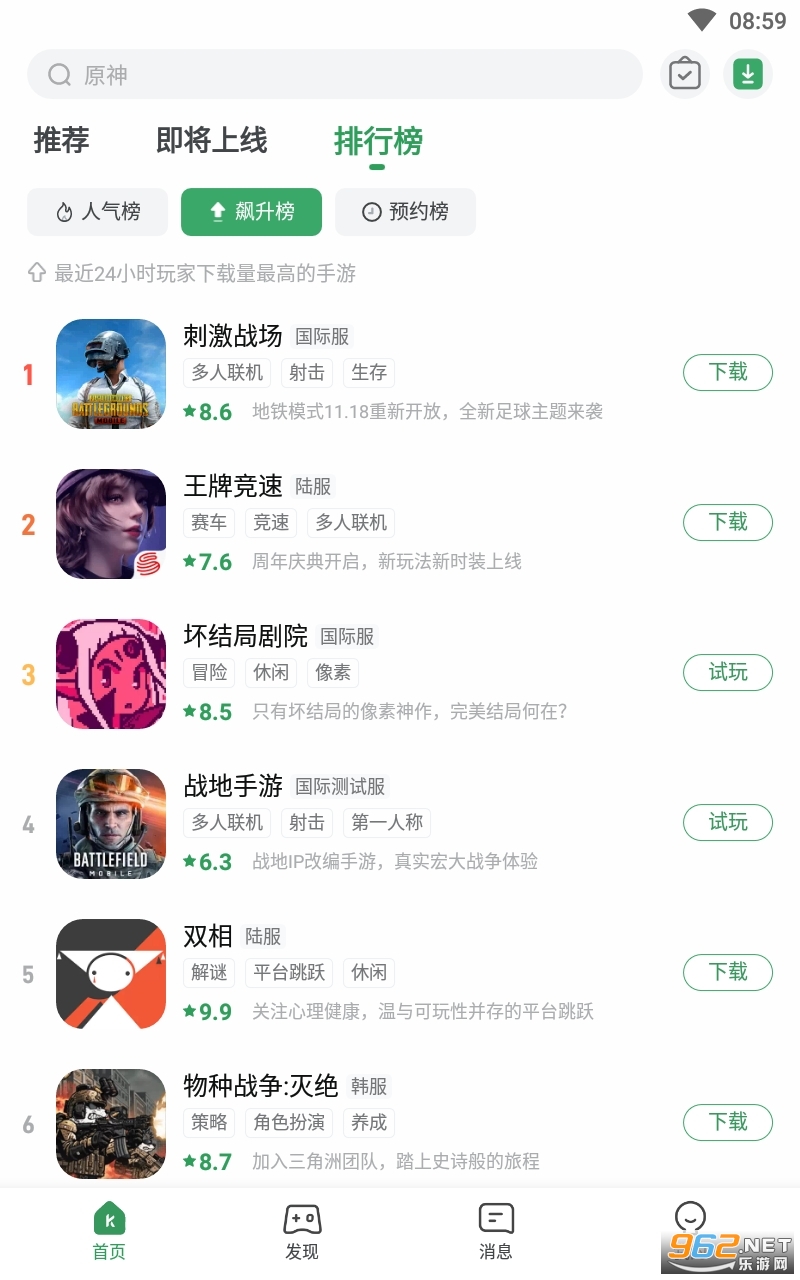Tap 试玩 for 战地手游
The height and width of the screenshot is (1280, 800).
(728, 822)
